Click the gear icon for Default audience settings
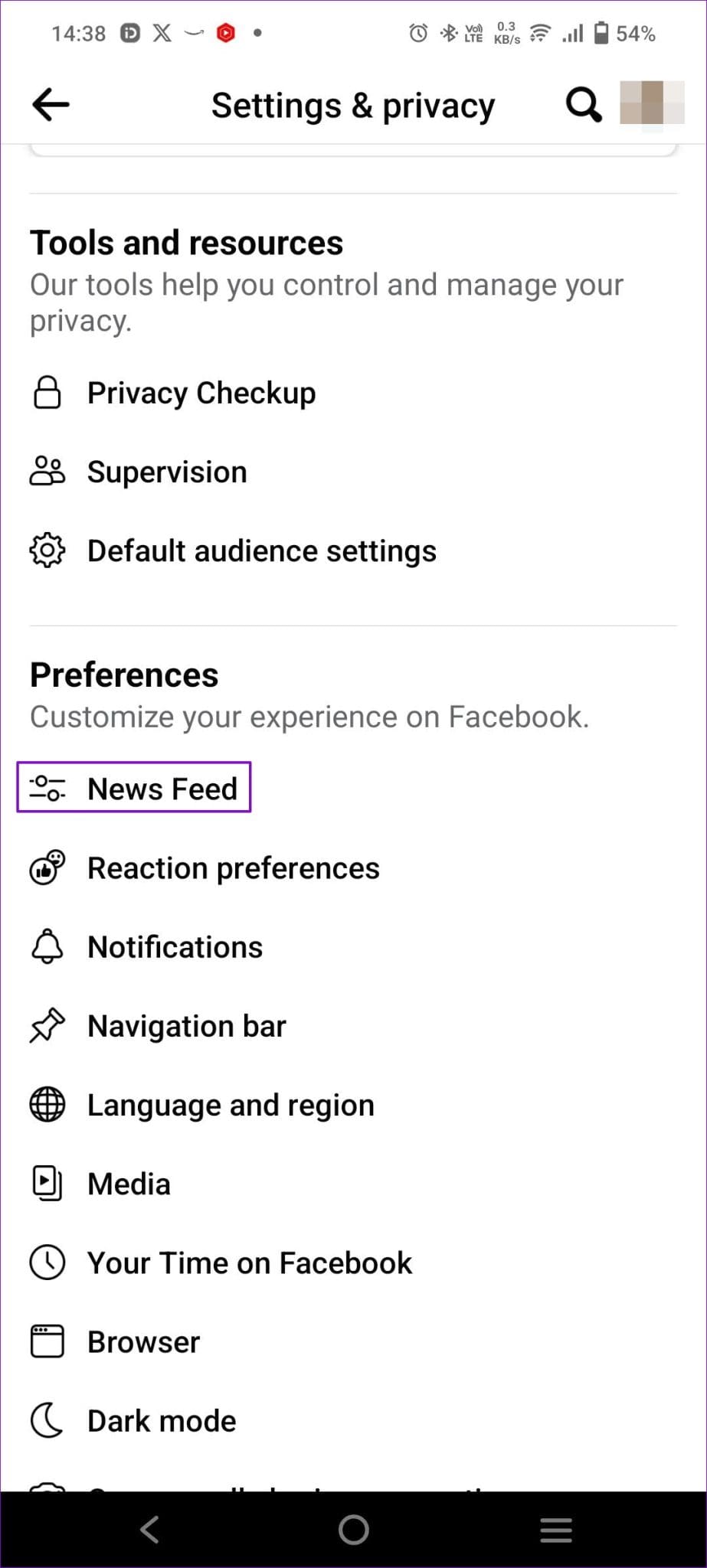This screenshot has height=1568, width=707. tap(47, 550)
